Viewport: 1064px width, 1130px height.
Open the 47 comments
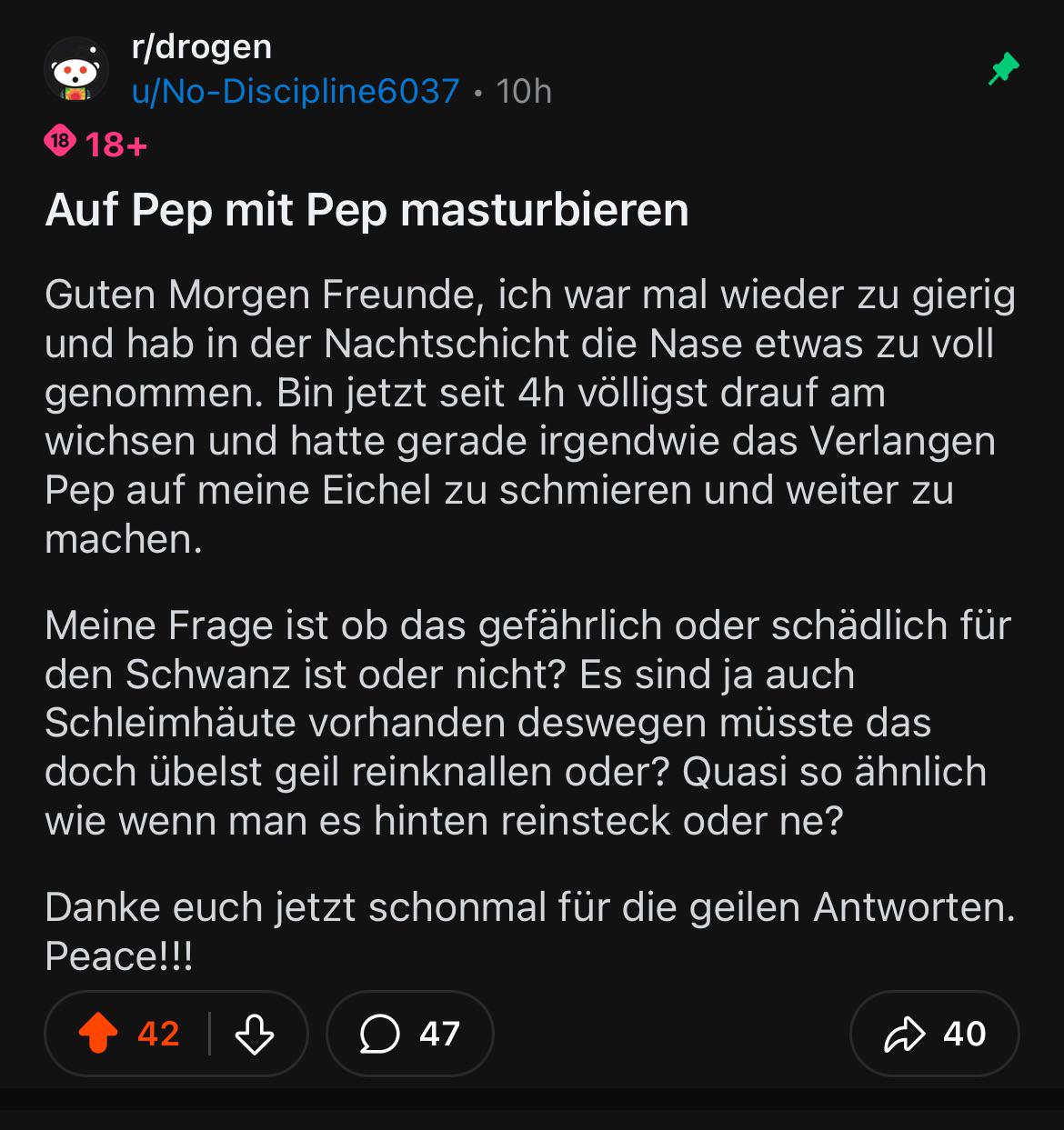(410, 1034)
